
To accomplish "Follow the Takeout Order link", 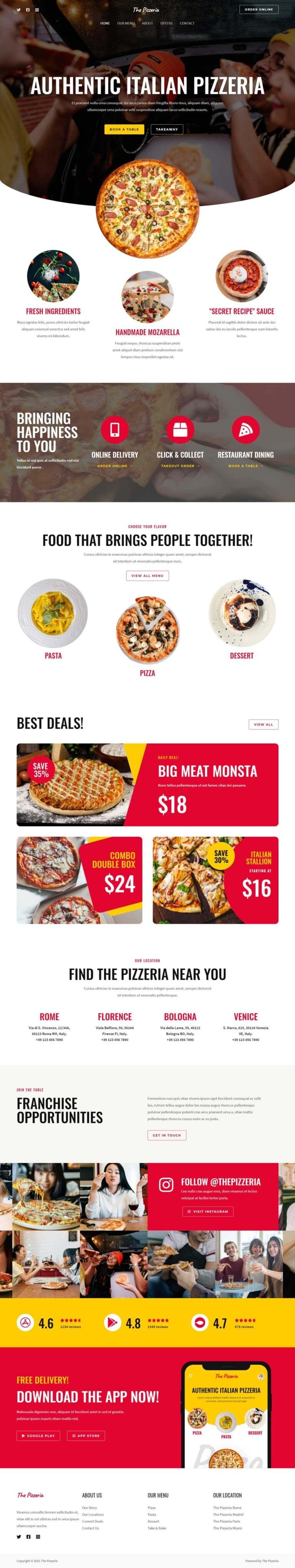I will click(x=180, y=465).
